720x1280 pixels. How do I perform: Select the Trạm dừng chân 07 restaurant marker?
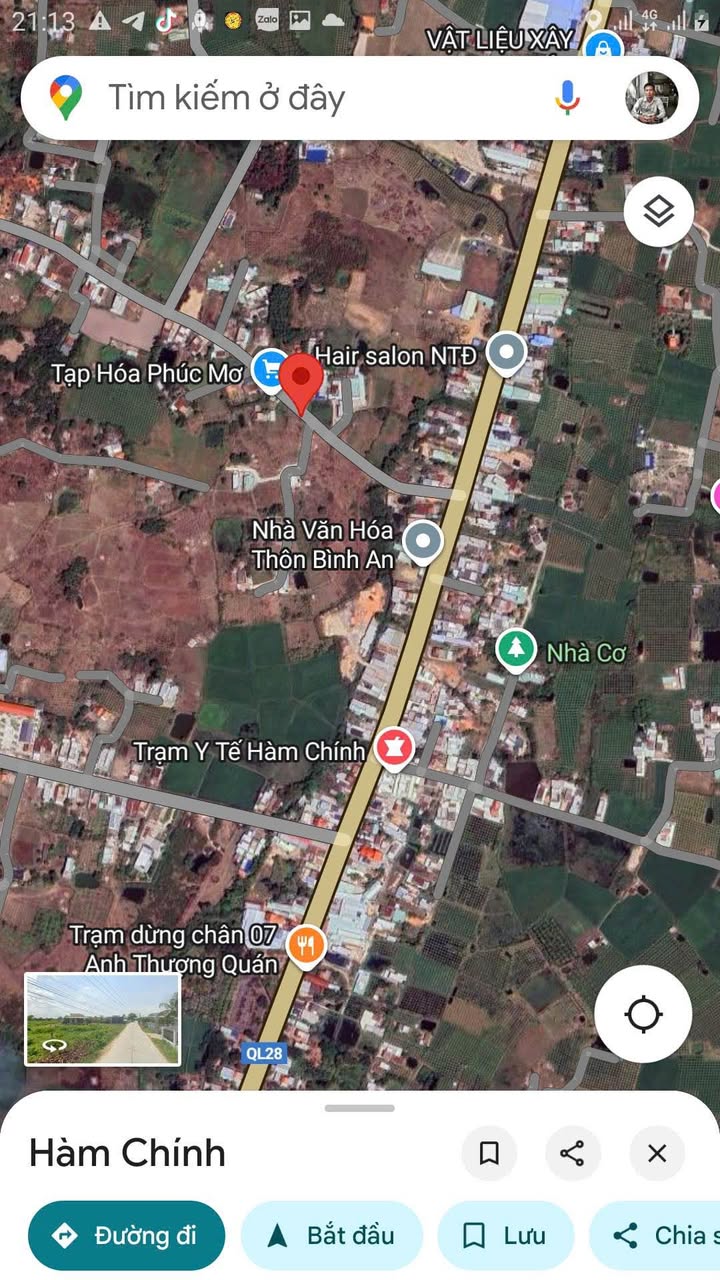click(x=306, y=945)
